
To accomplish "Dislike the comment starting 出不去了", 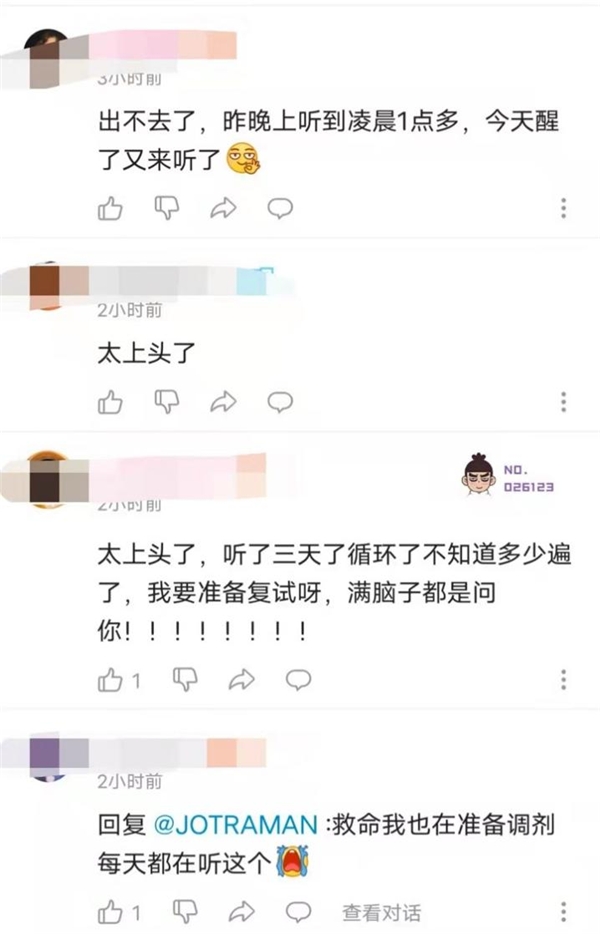I will (167, 208).
